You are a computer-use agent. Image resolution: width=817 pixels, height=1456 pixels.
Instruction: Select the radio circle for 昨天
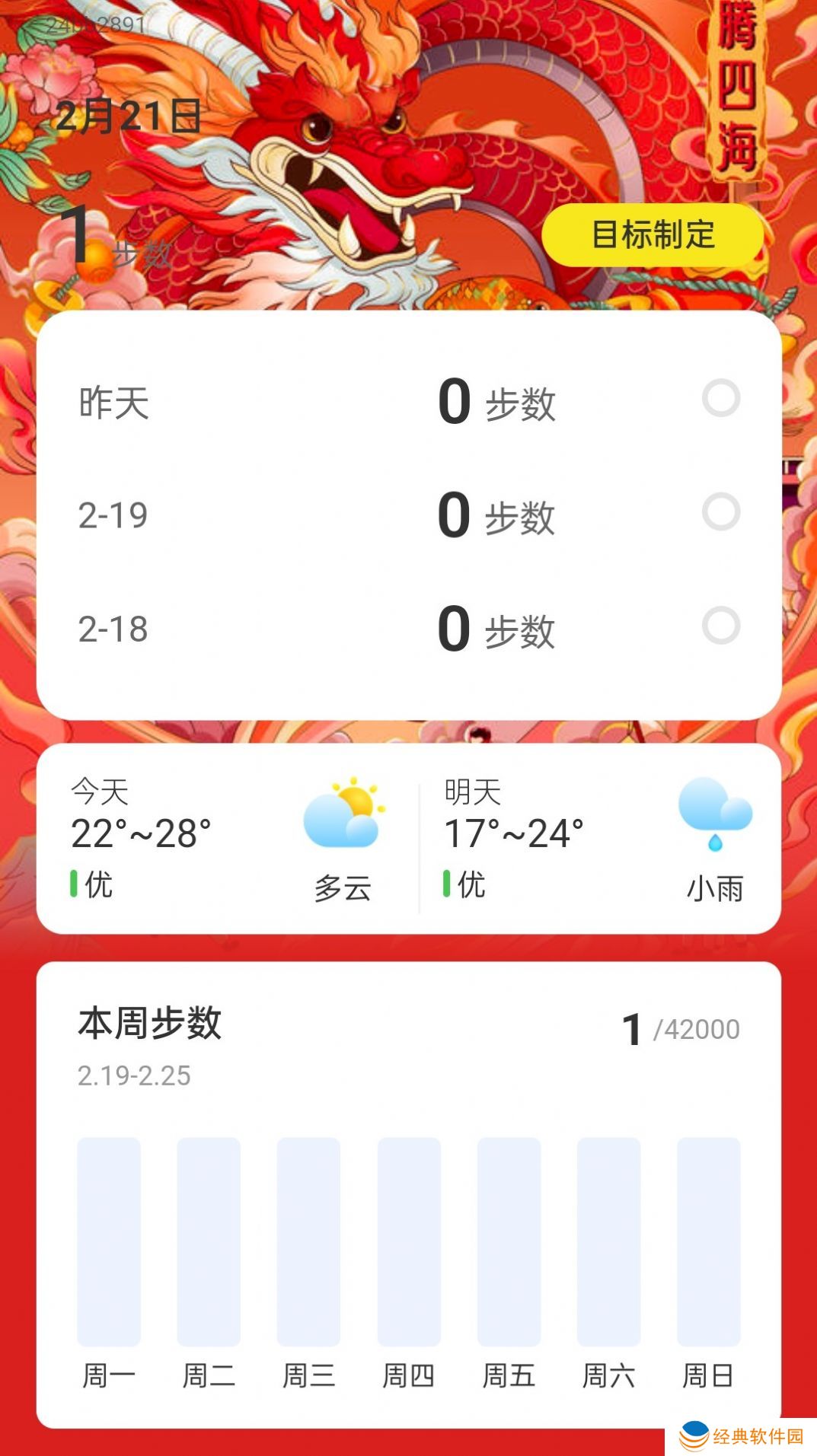tap(720, 398)
